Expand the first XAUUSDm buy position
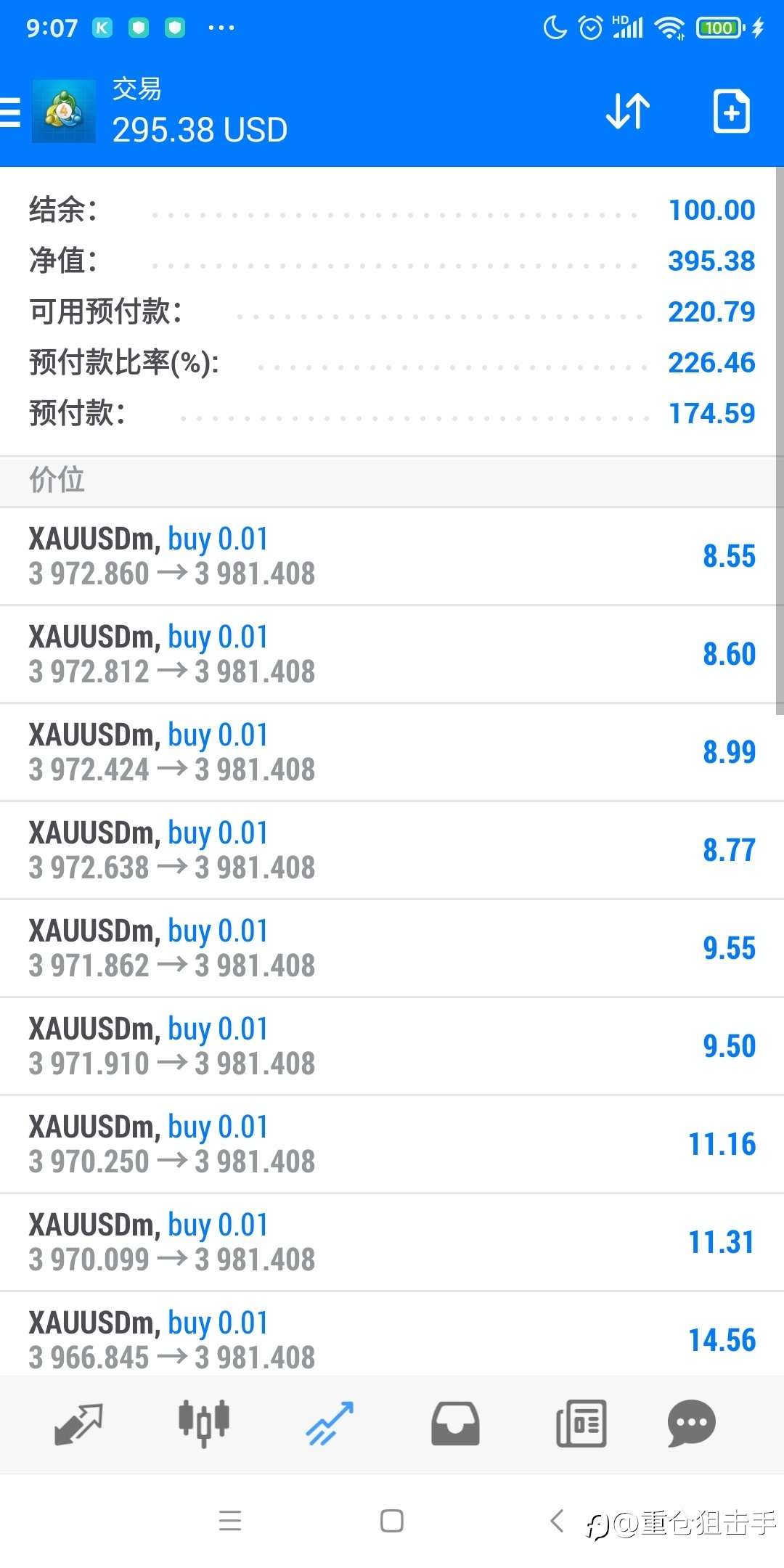The image size is (784, 1568). pos(392,555)
